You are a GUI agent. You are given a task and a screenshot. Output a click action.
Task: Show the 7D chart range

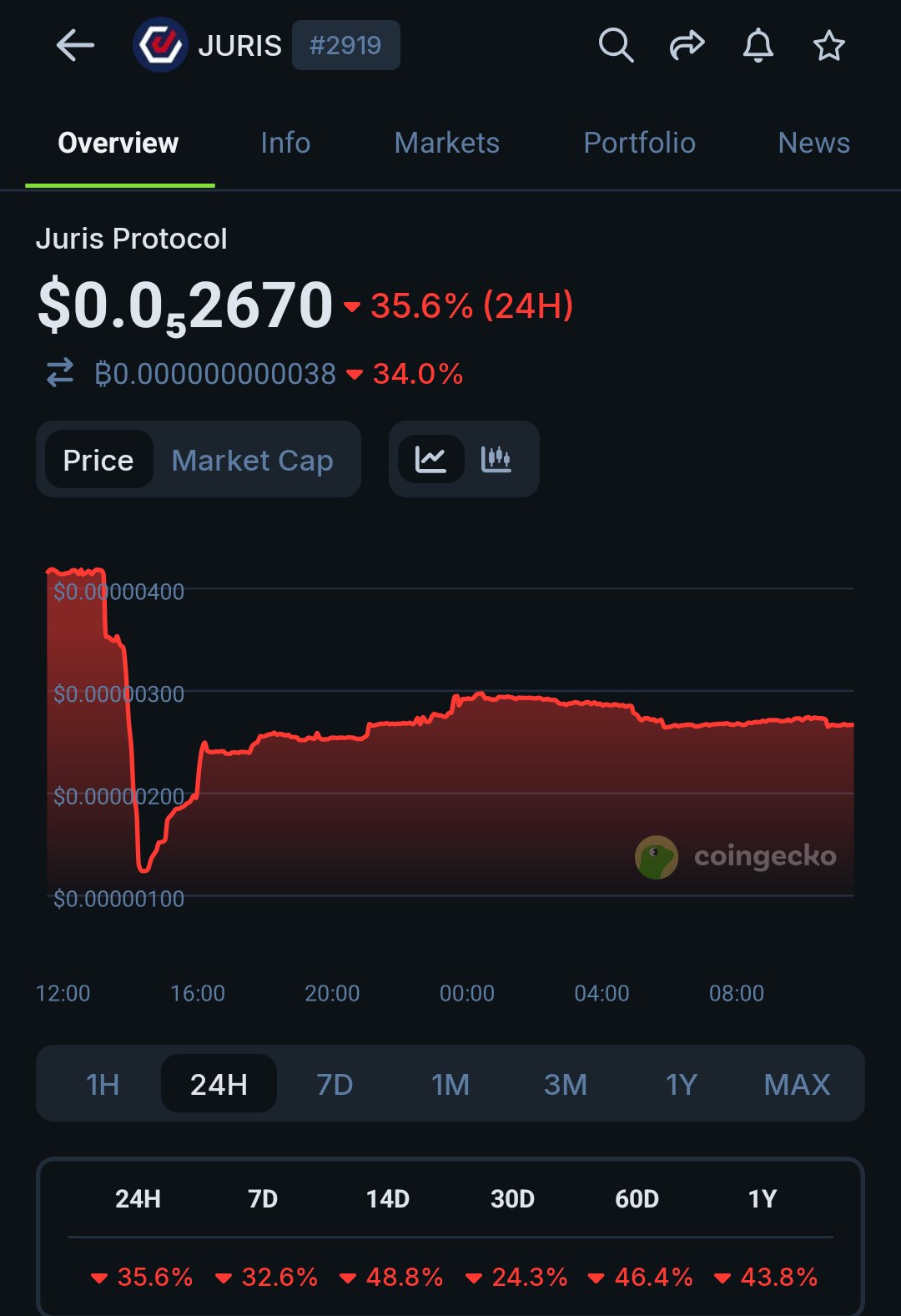335,1084
